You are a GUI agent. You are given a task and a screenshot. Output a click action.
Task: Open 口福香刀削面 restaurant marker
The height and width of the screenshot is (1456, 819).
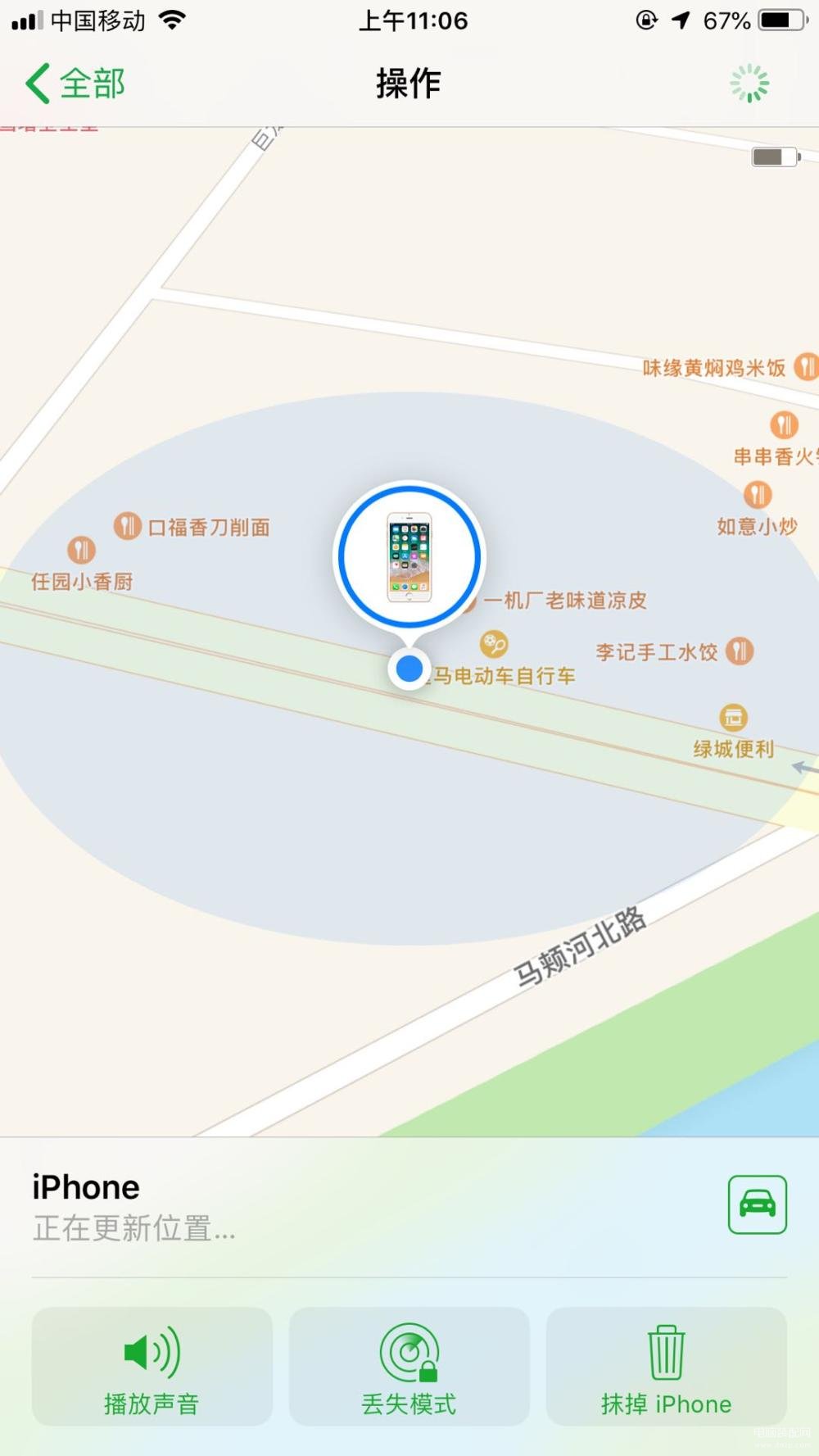pyautogui.click(x=128, y=525)
